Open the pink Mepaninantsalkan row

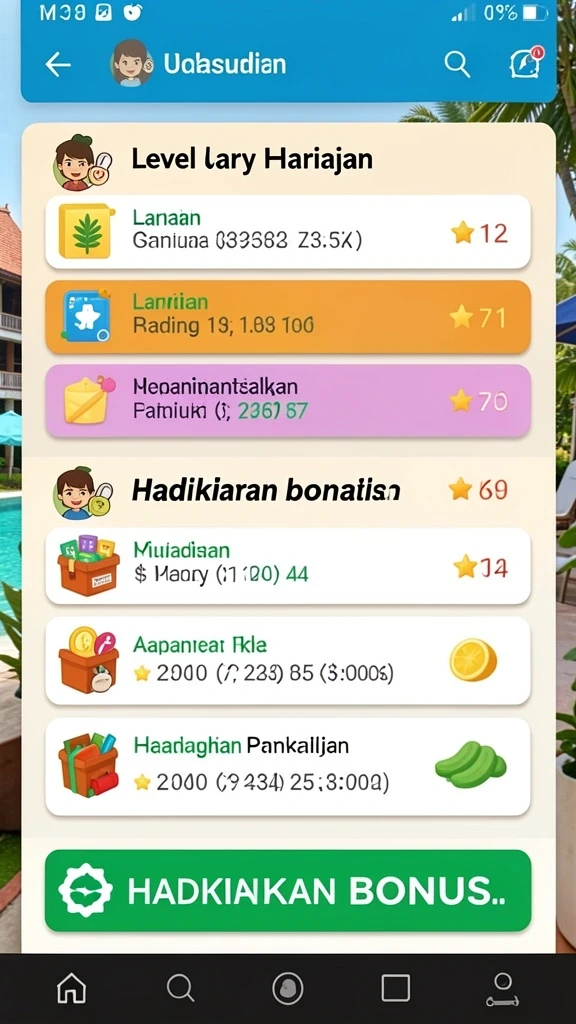[287, 400]
